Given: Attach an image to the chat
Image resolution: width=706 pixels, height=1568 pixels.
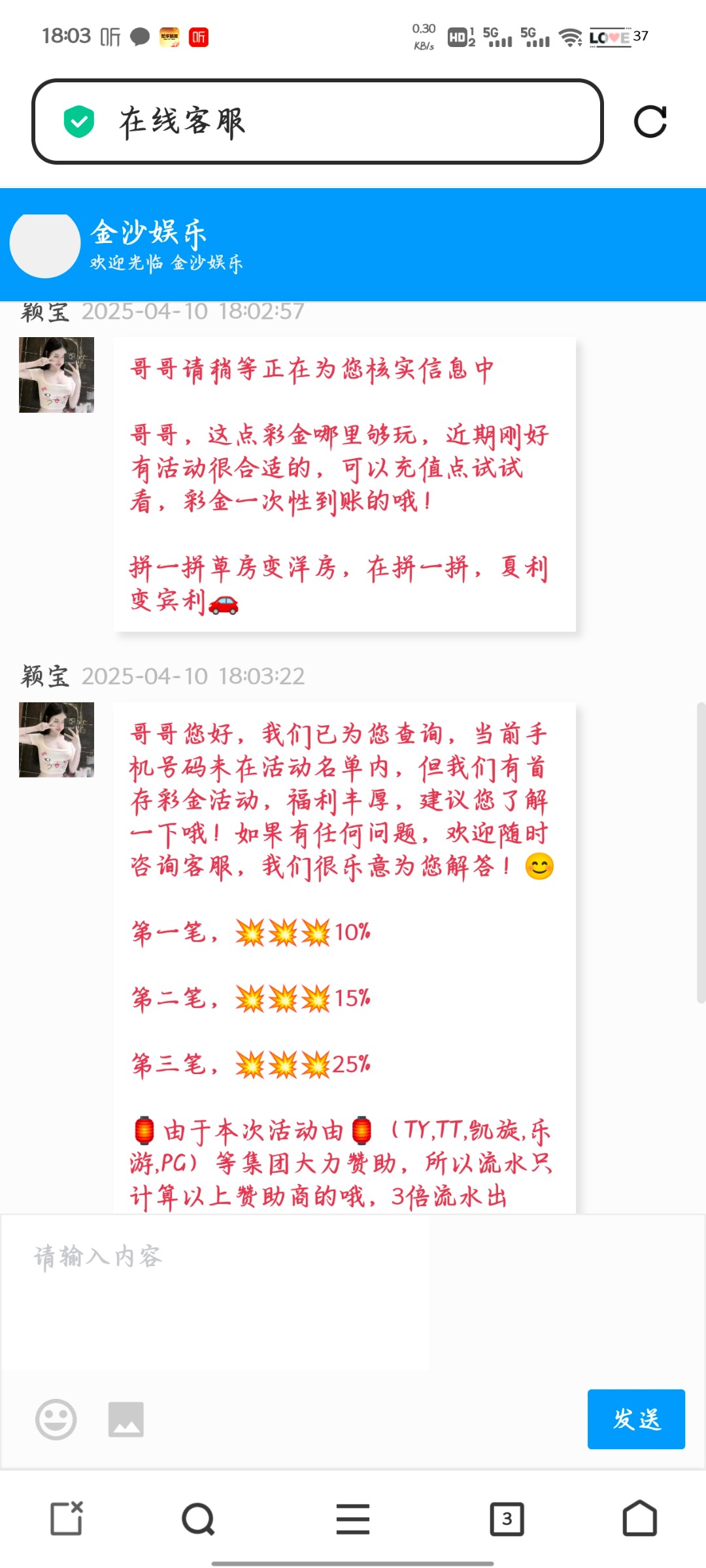Looking at the screenshot, I should point(126,1419).
